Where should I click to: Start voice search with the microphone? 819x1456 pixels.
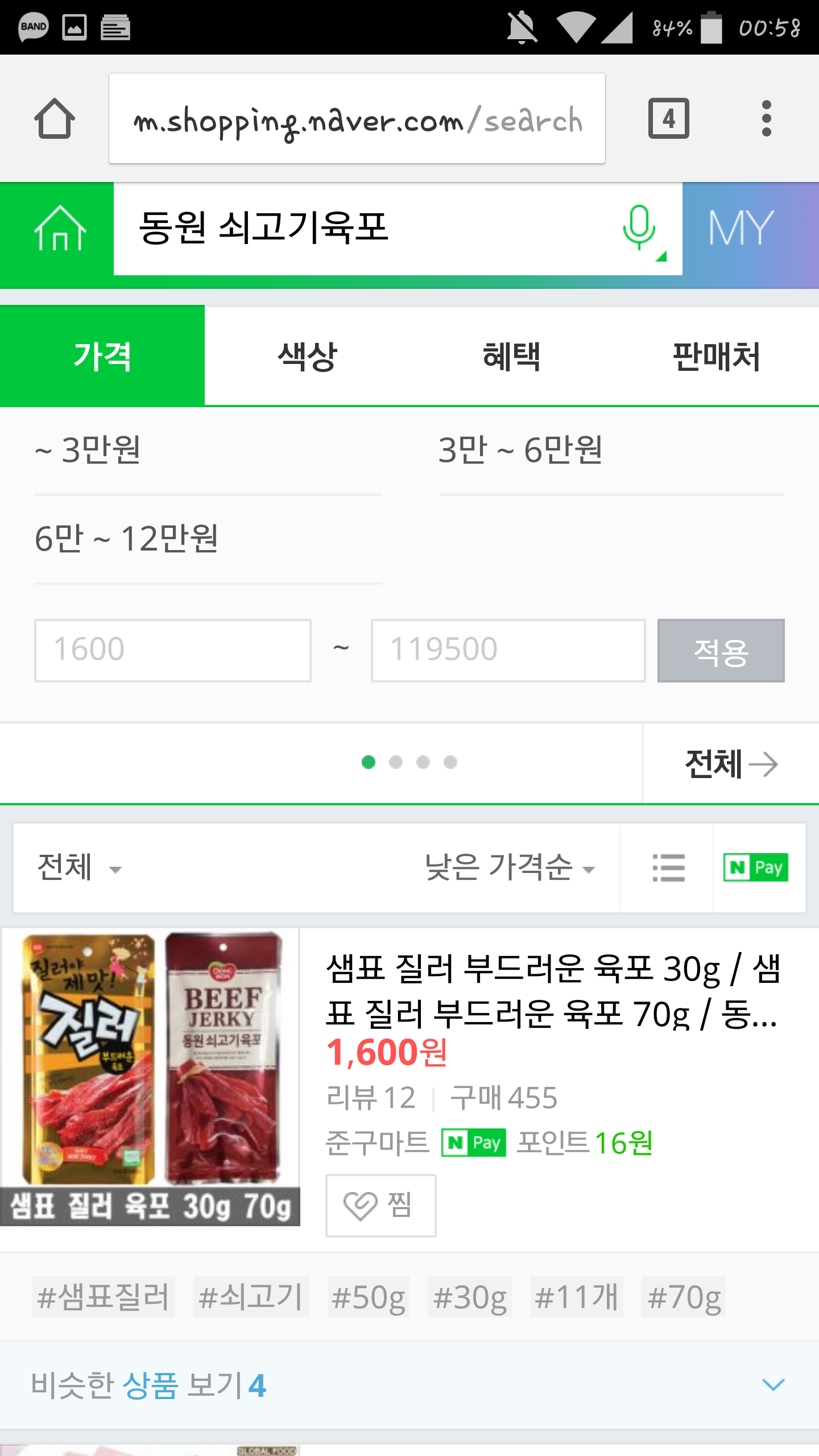pyautogui.click(x=640, y=229)
